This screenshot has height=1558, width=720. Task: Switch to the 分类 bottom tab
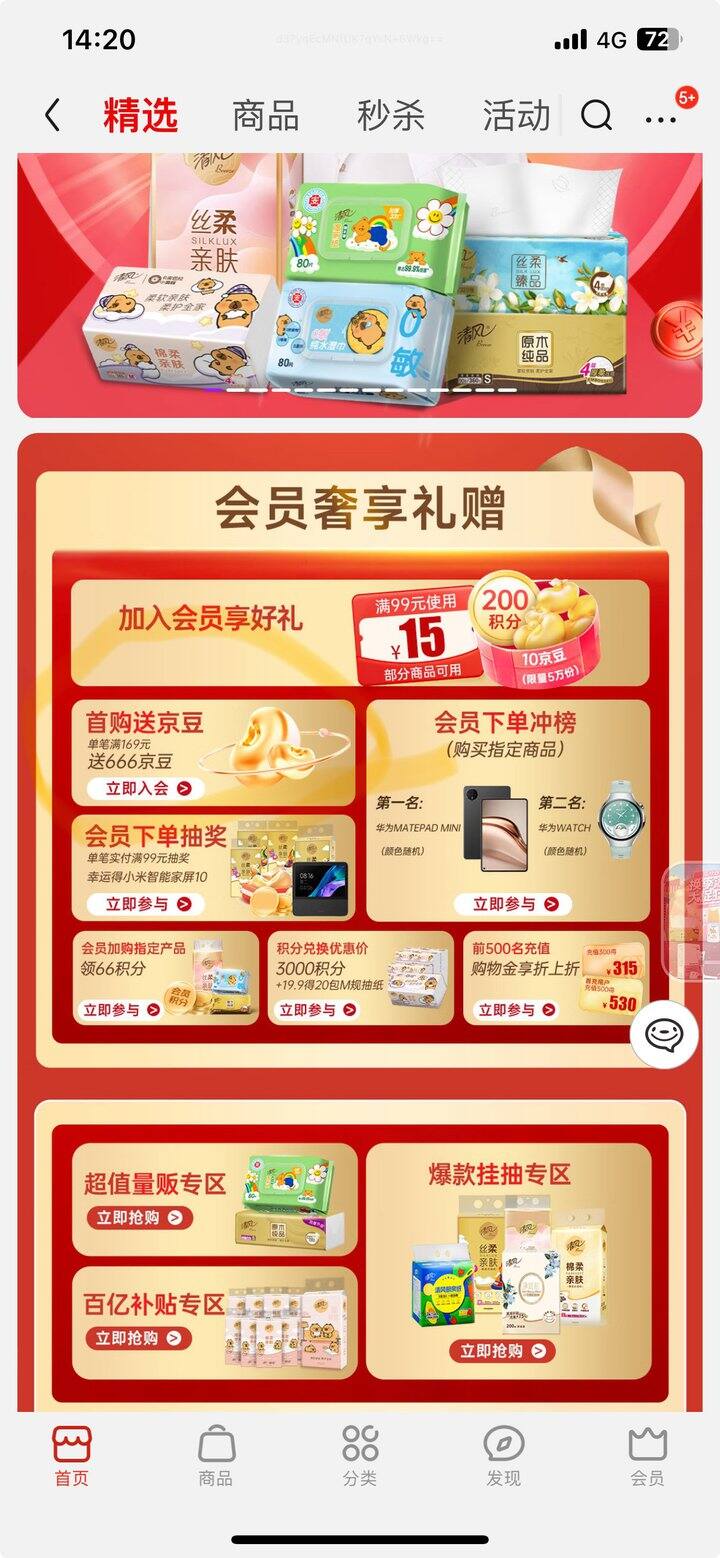pos(360,1456)
